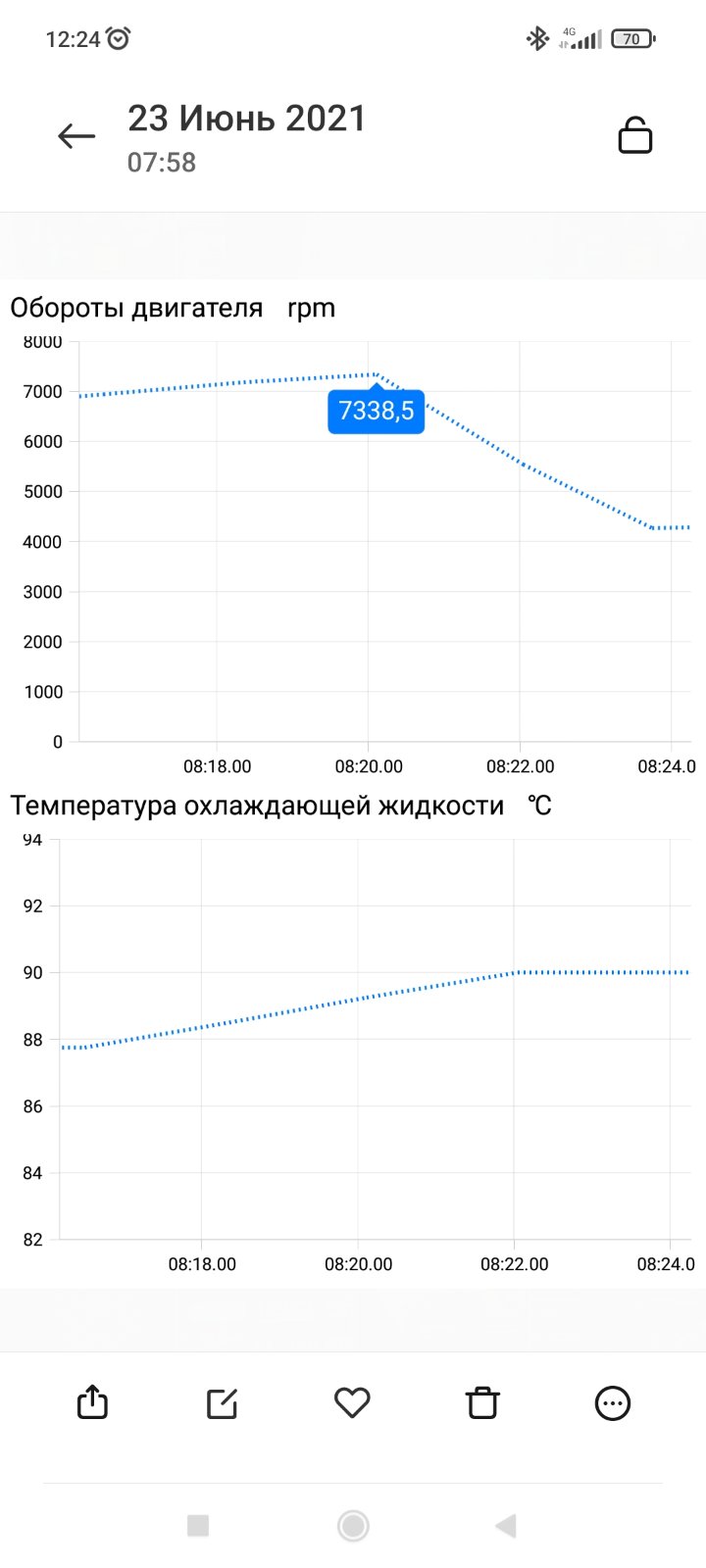
Task: Open the more options circle menu
Action: 613,1403
